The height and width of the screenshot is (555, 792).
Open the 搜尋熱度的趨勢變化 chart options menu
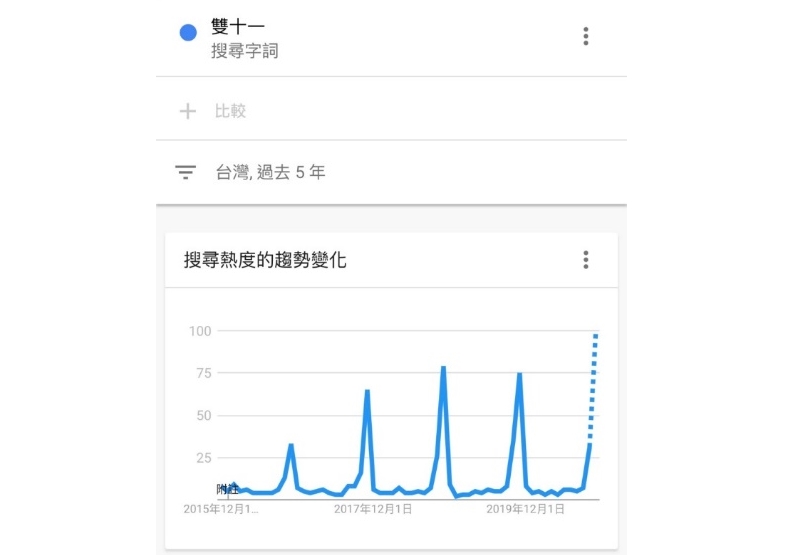586,260
